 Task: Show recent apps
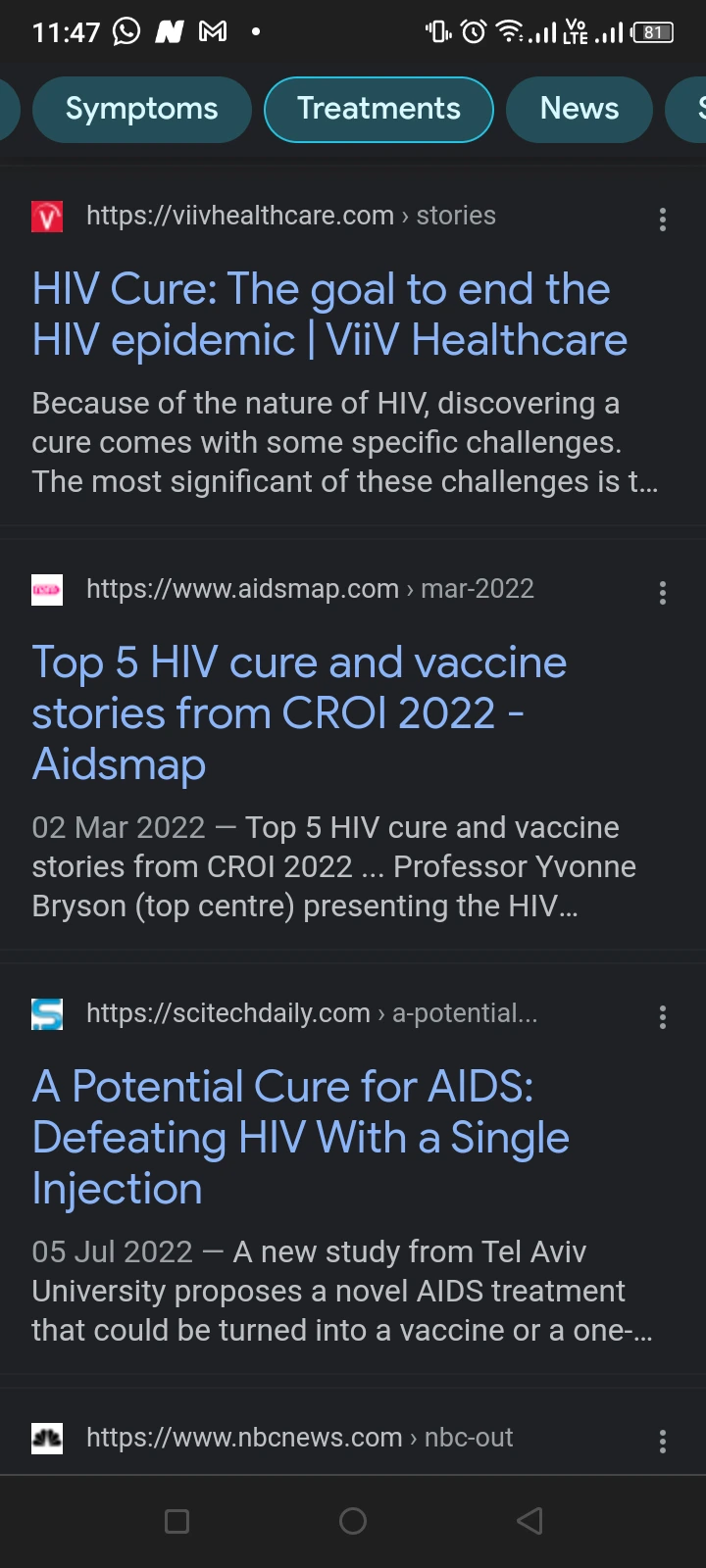pyautogui.click(x=176, y=1521)
